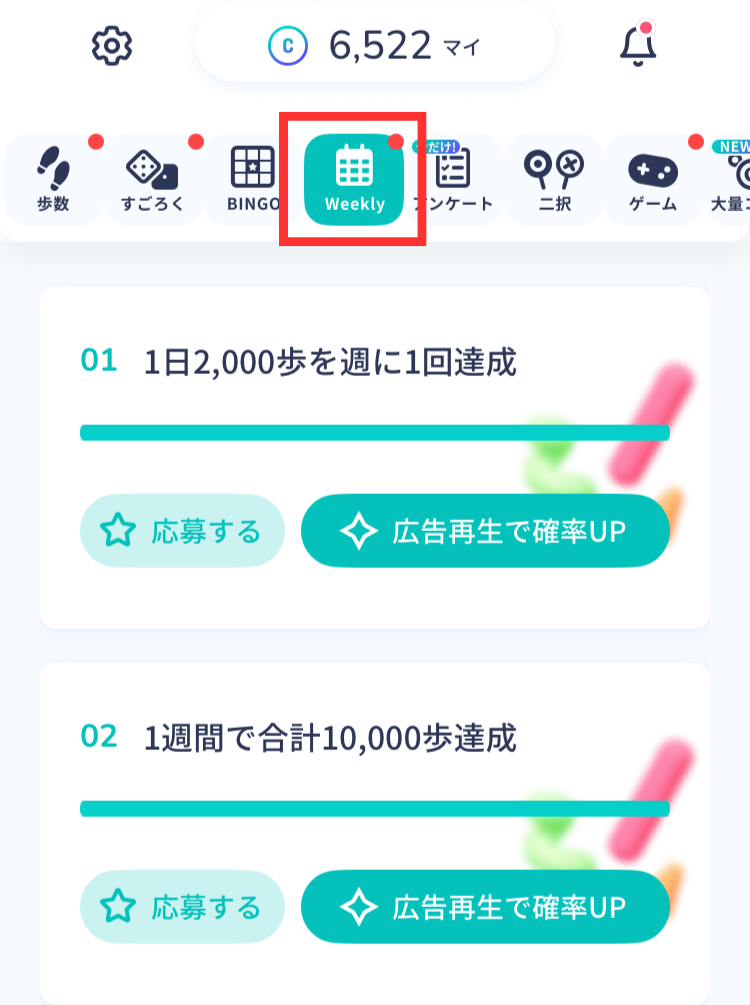
Task: Open the BINGO tab
Action: tap(252, 180)
